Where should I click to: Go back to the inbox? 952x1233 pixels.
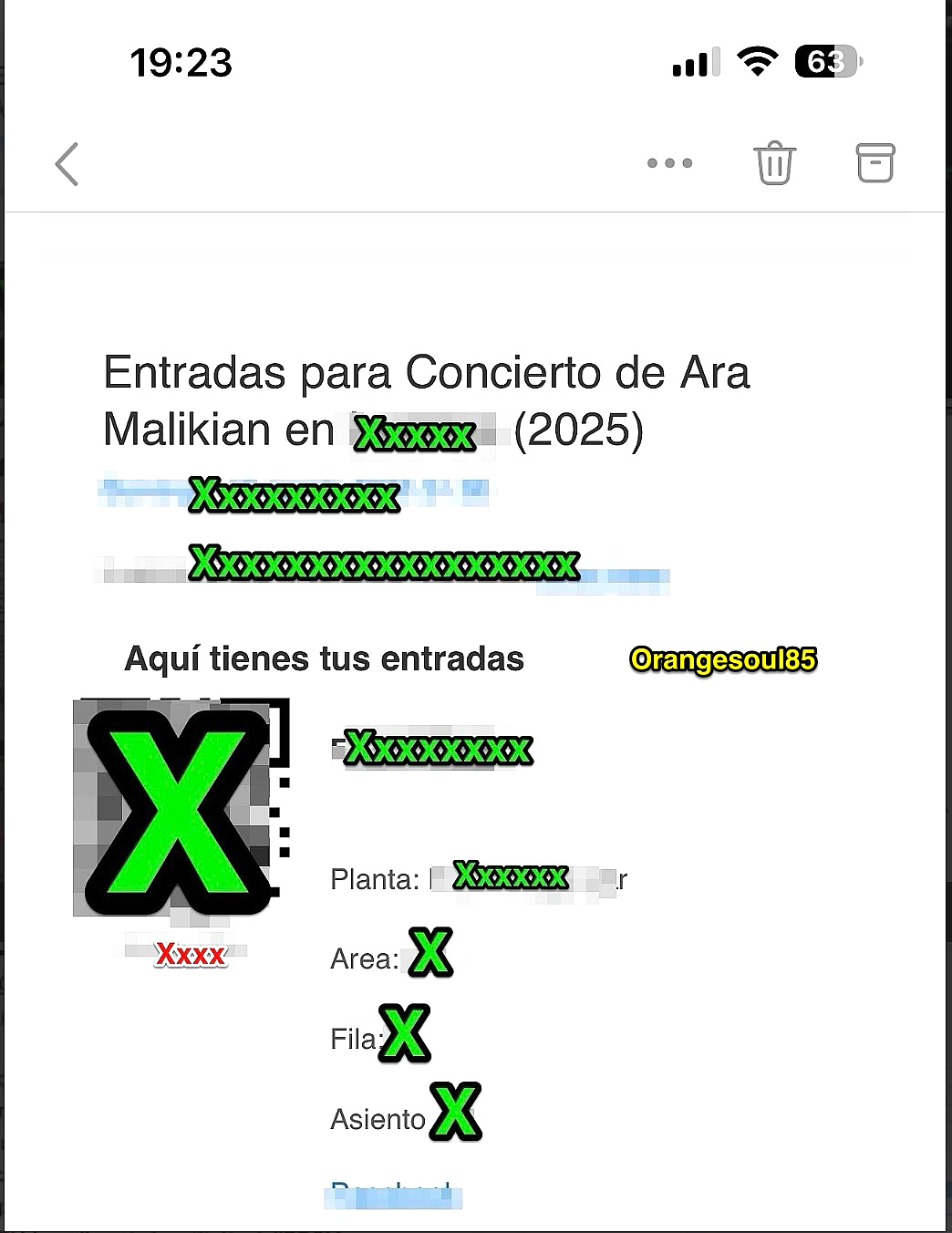pos(67,164)
